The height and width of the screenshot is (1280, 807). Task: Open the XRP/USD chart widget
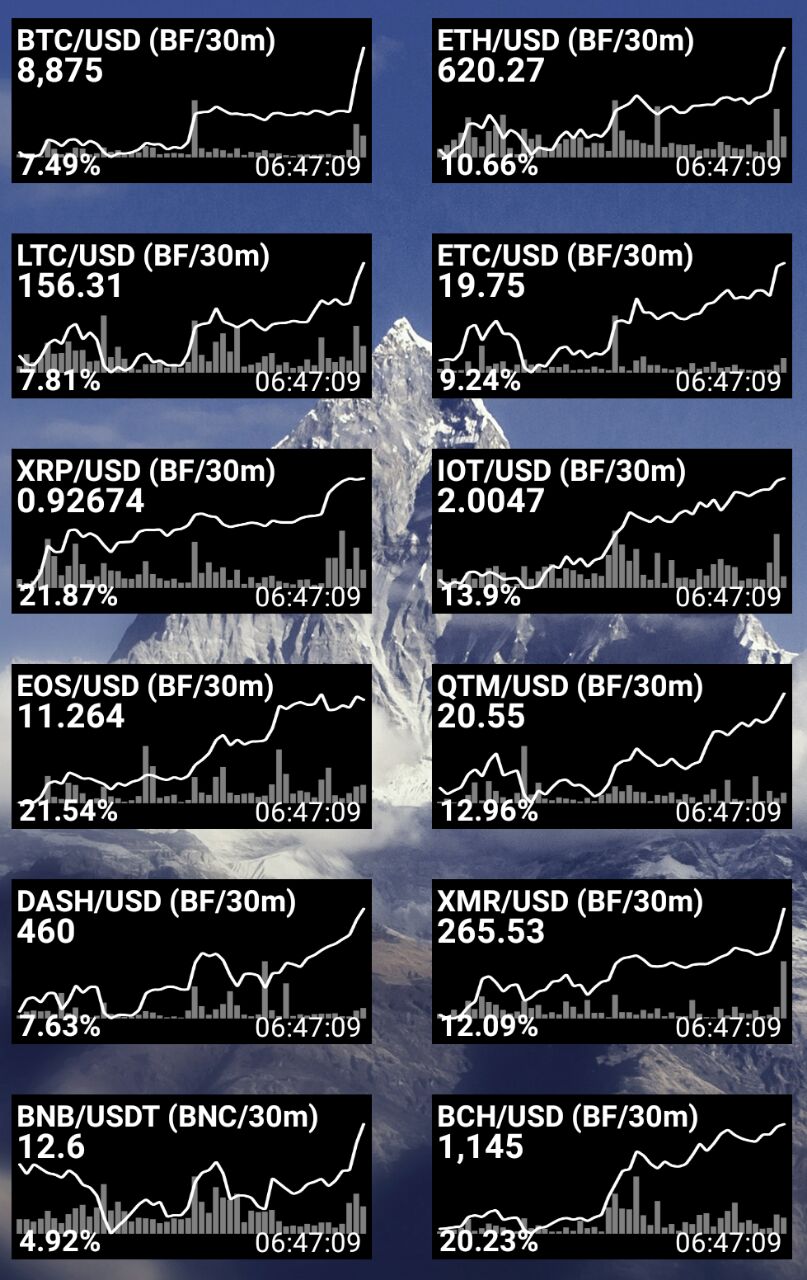191,530
